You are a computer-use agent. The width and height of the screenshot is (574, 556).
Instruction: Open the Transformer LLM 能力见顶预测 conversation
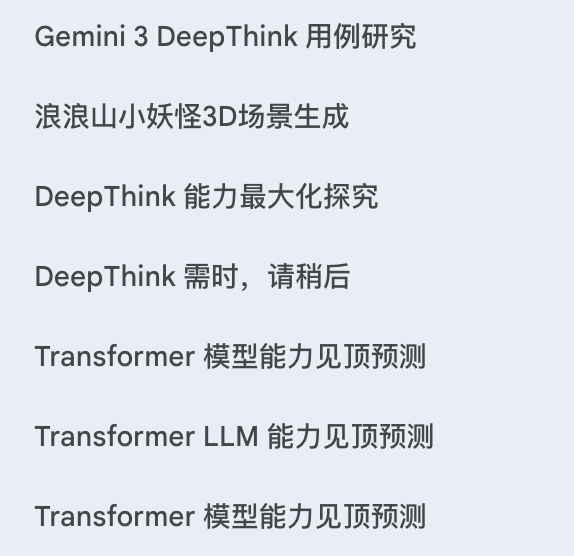(x=234, y=437)
